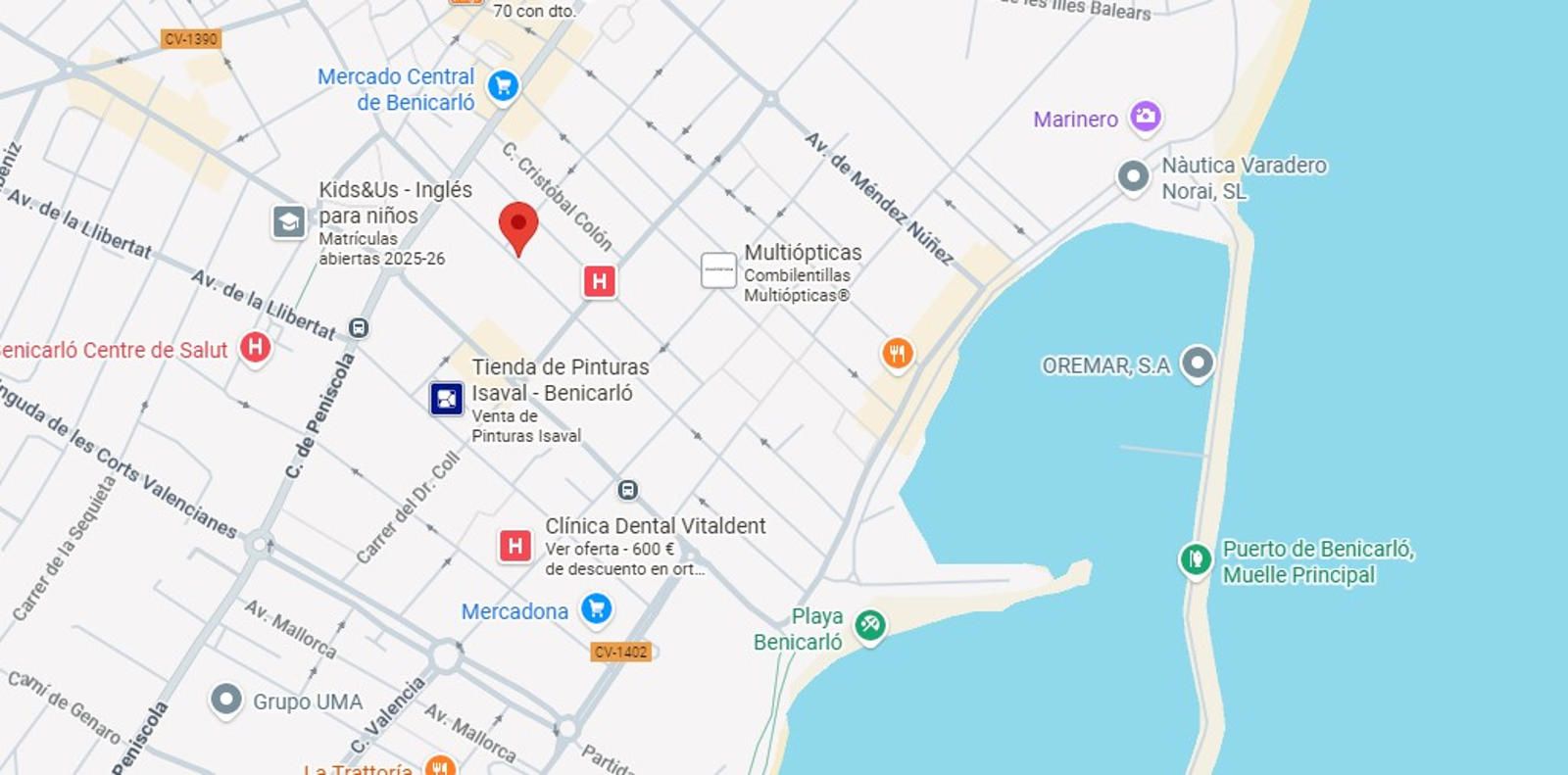
Task: Select the OREMAR, S.A marker
Action: pos(1197,363)
